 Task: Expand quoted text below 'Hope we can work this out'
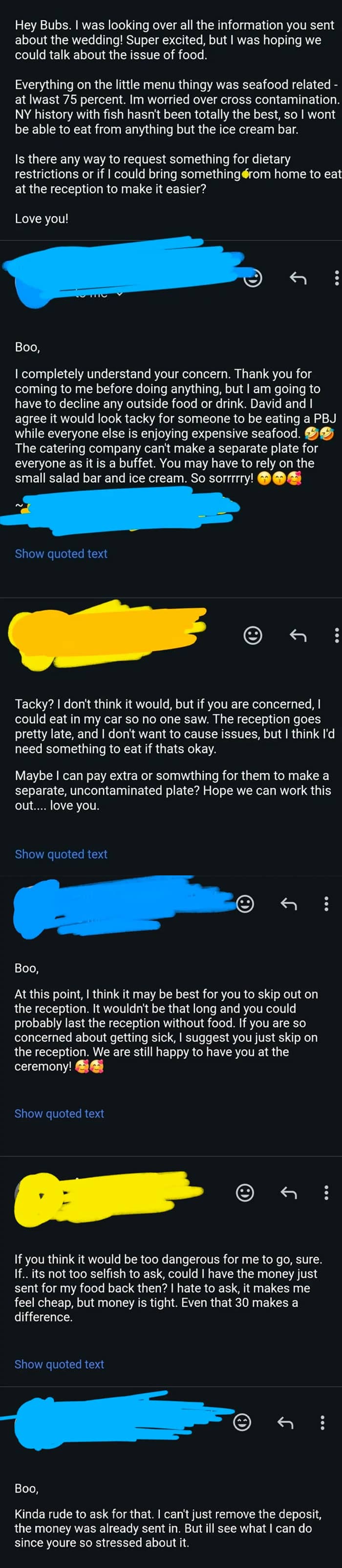61,854
